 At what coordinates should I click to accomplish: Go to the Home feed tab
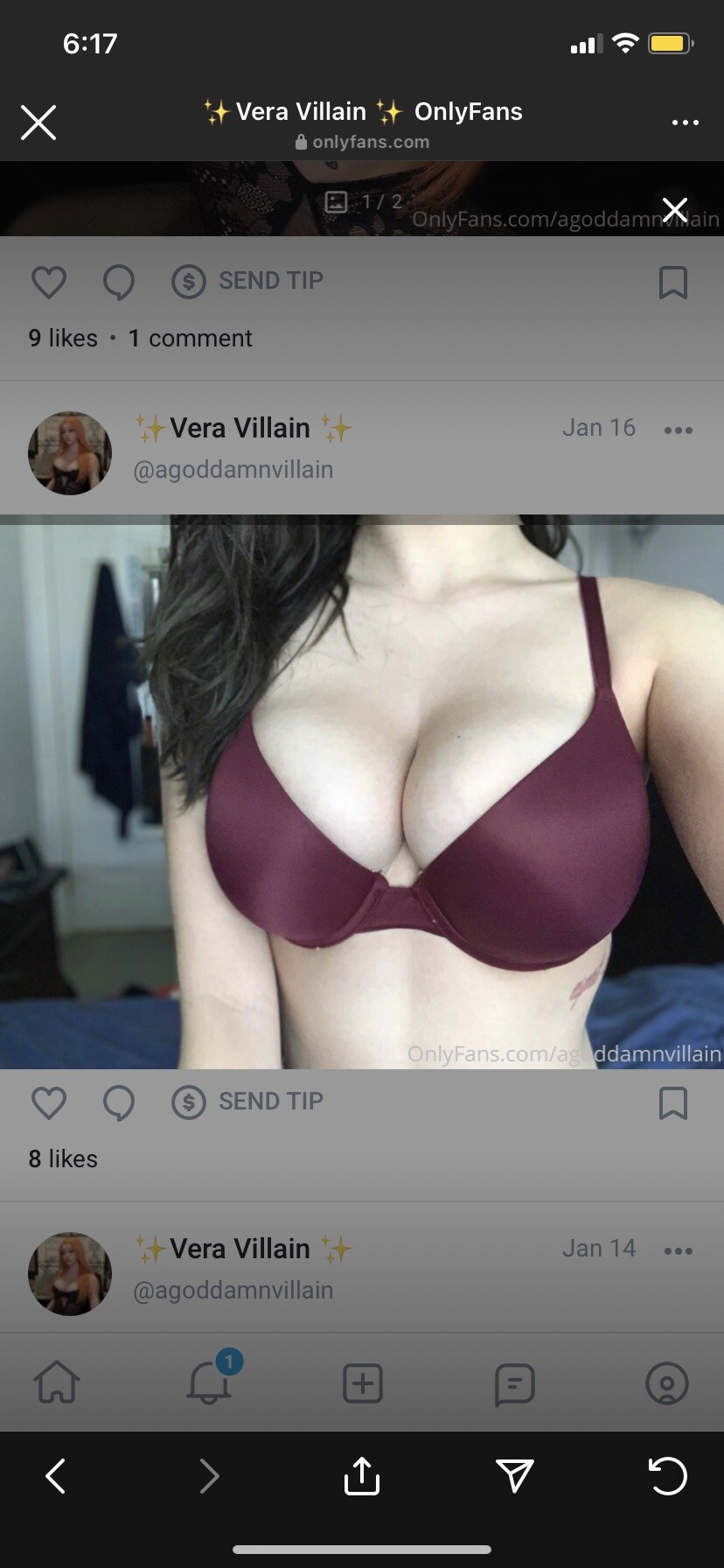[x=57, y=1383]
